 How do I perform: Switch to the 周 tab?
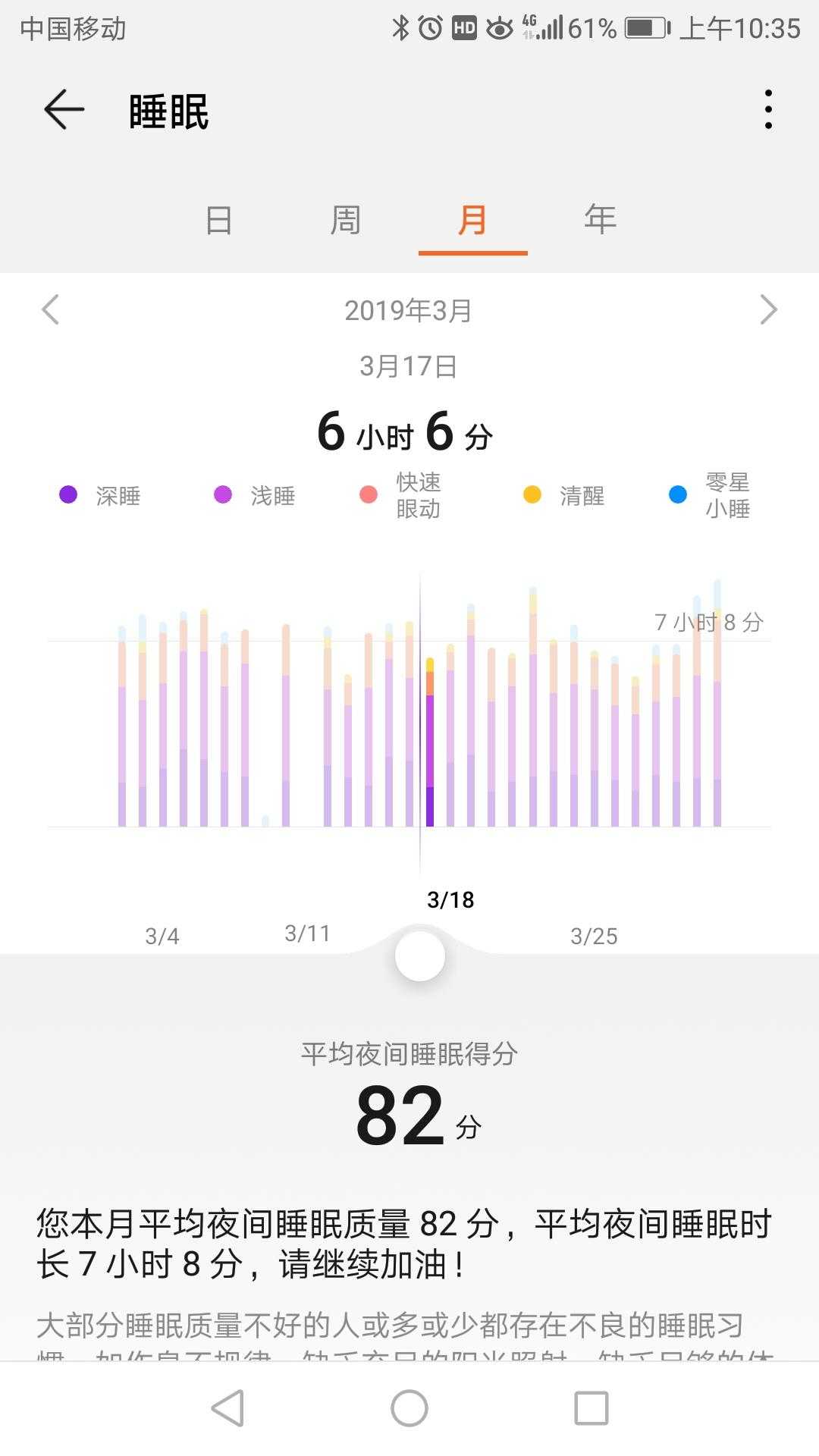coord(345,221)
